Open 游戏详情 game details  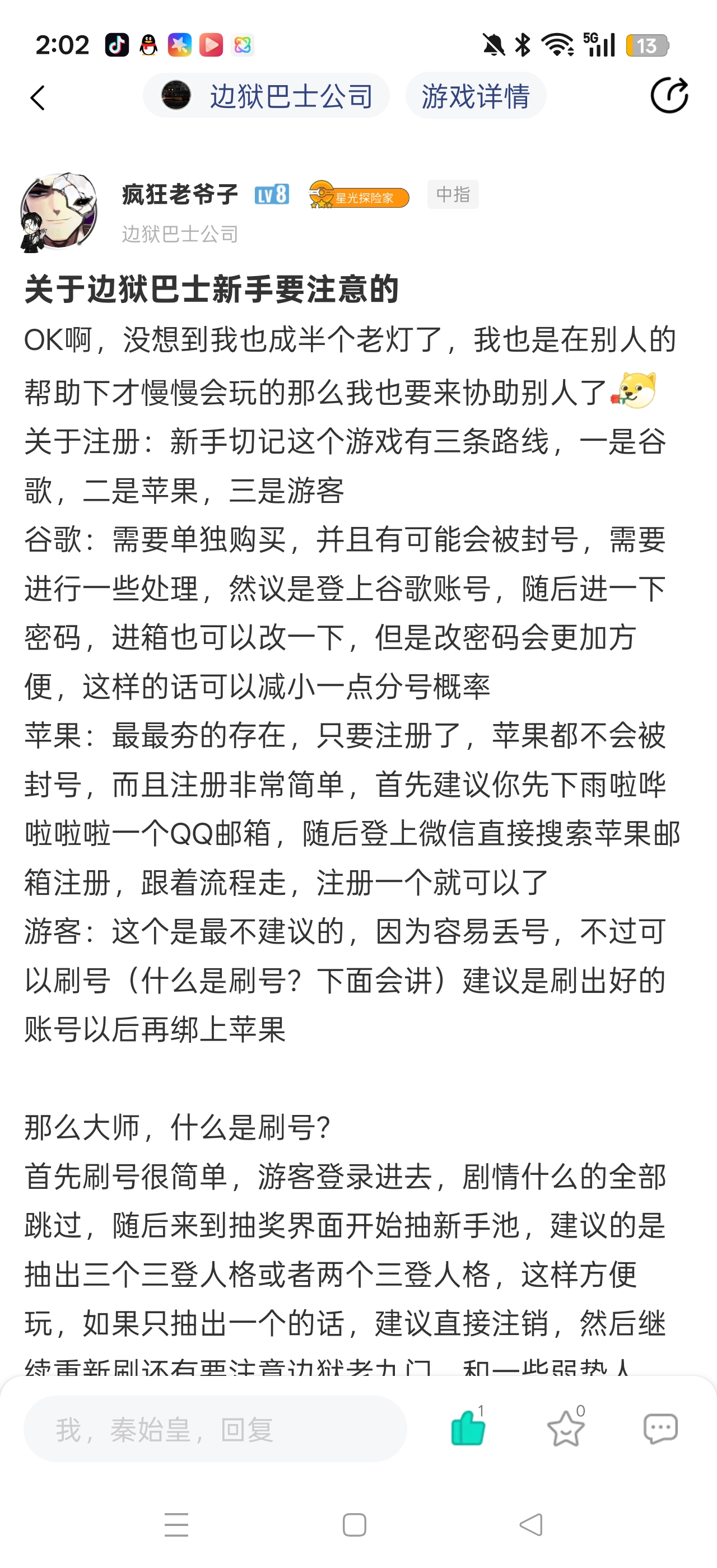tap(476, 96)
